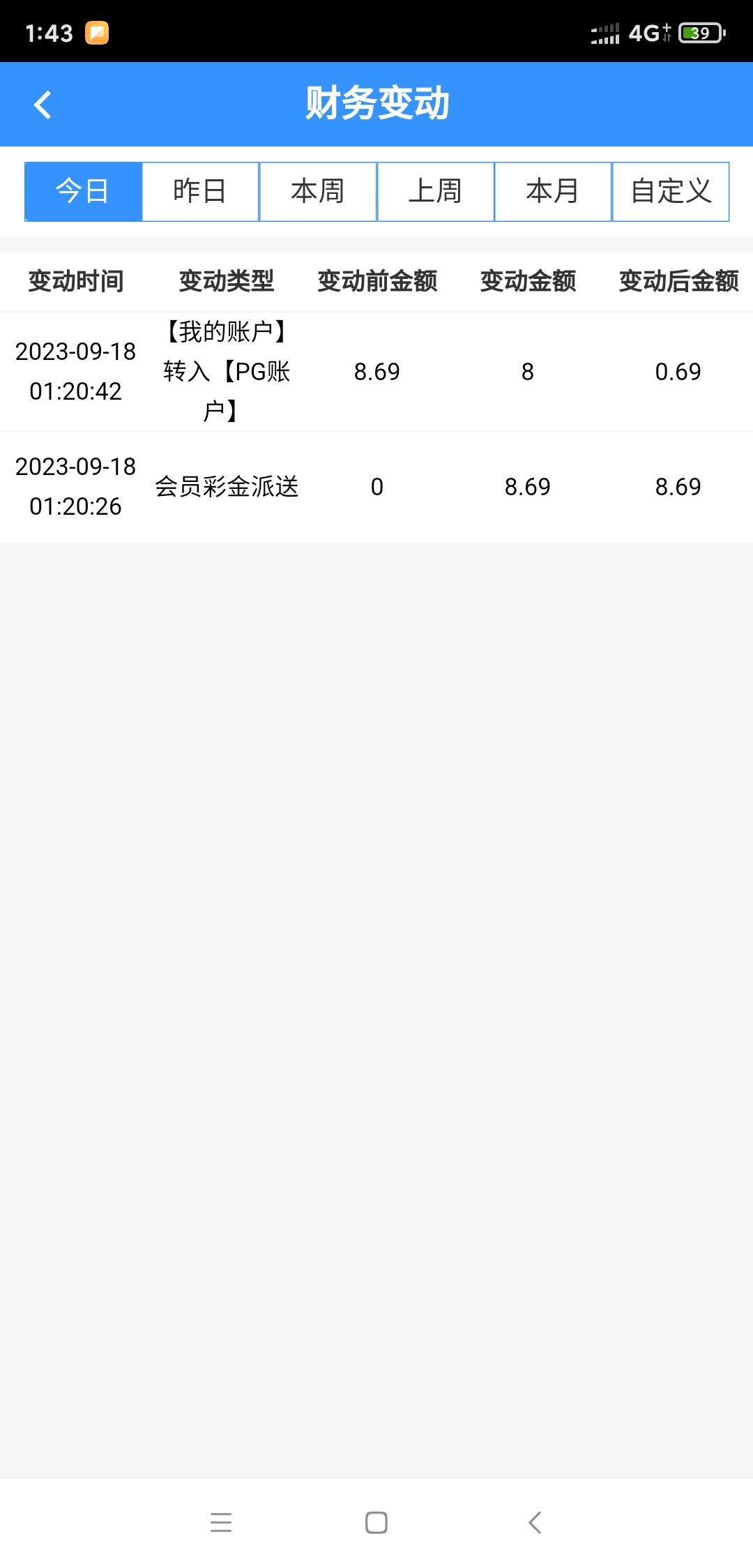This screenshot has width=753, height=1568.
Task: Switch to the 本月 filter tab
Action: click(x=554, y=191)
